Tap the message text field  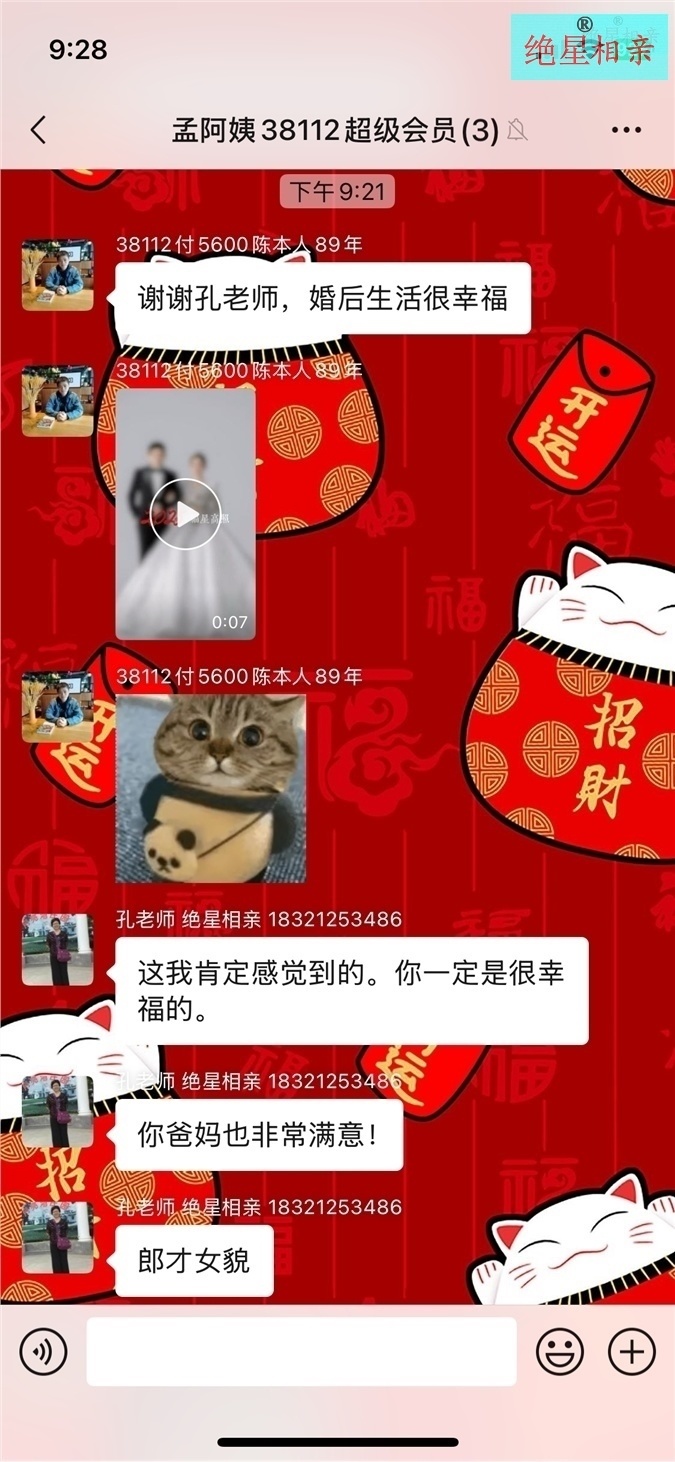click(x=301, y=1352)
